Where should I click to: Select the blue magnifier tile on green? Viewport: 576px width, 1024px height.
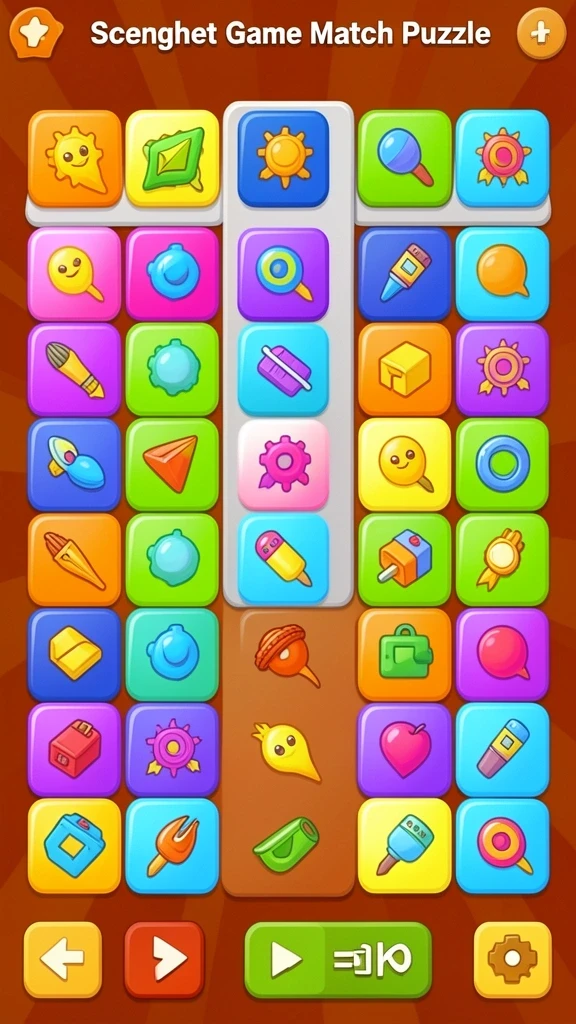[404, 157]
